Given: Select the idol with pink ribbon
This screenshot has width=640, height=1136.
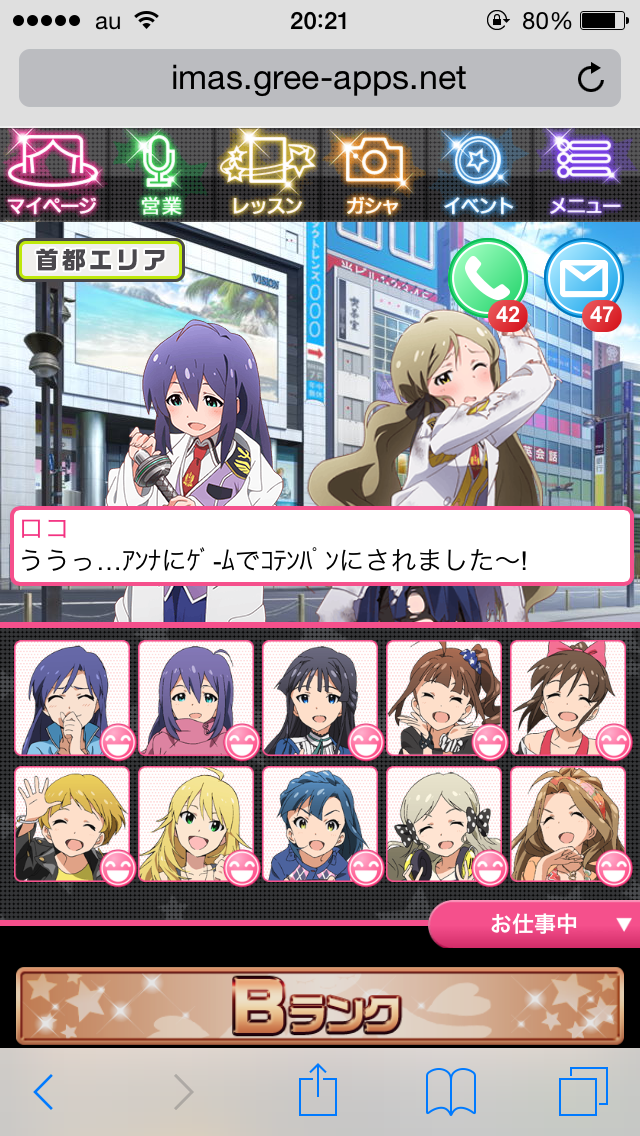Looking at the screenshot, I should pos(568,698).
